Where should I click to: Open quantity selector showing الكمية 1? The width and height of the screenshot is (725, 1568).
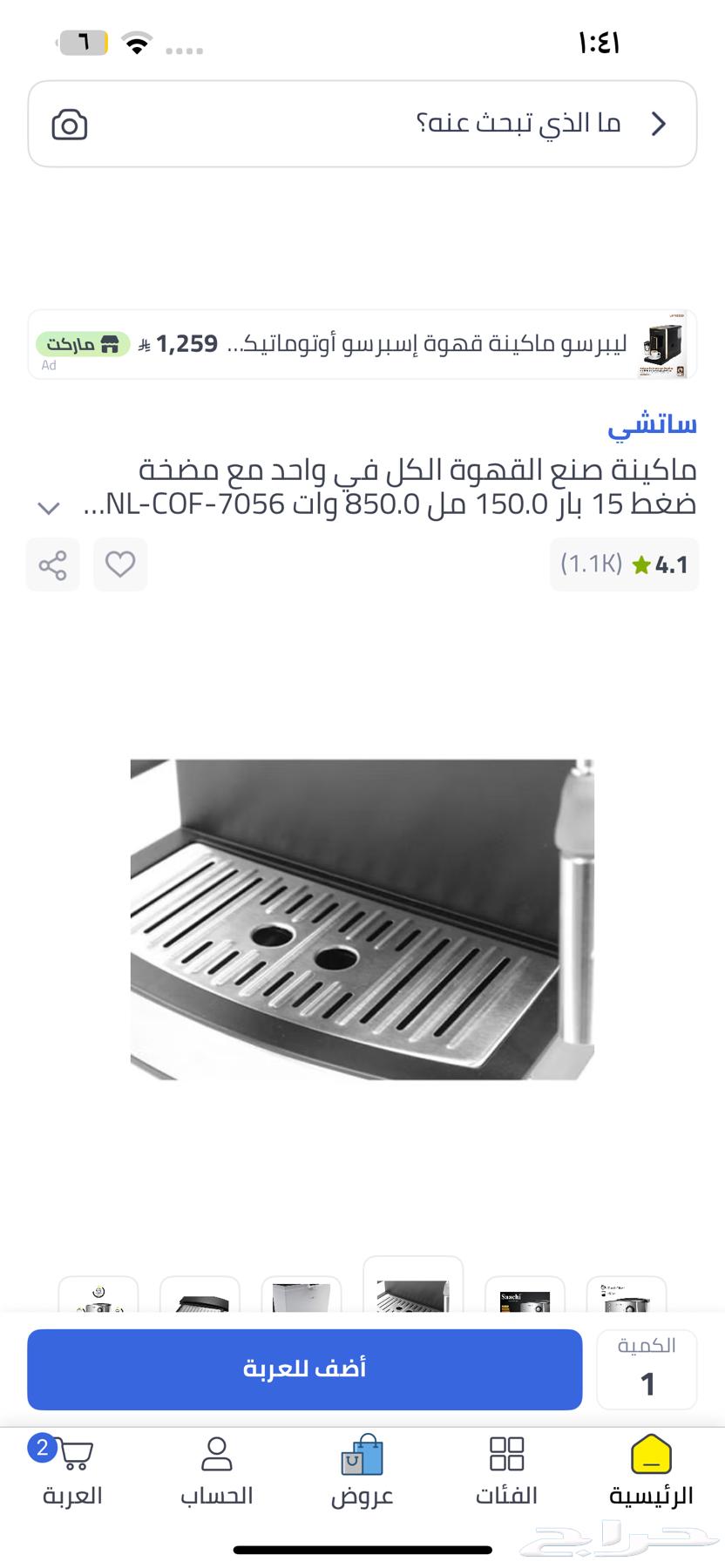point(647,1369)
